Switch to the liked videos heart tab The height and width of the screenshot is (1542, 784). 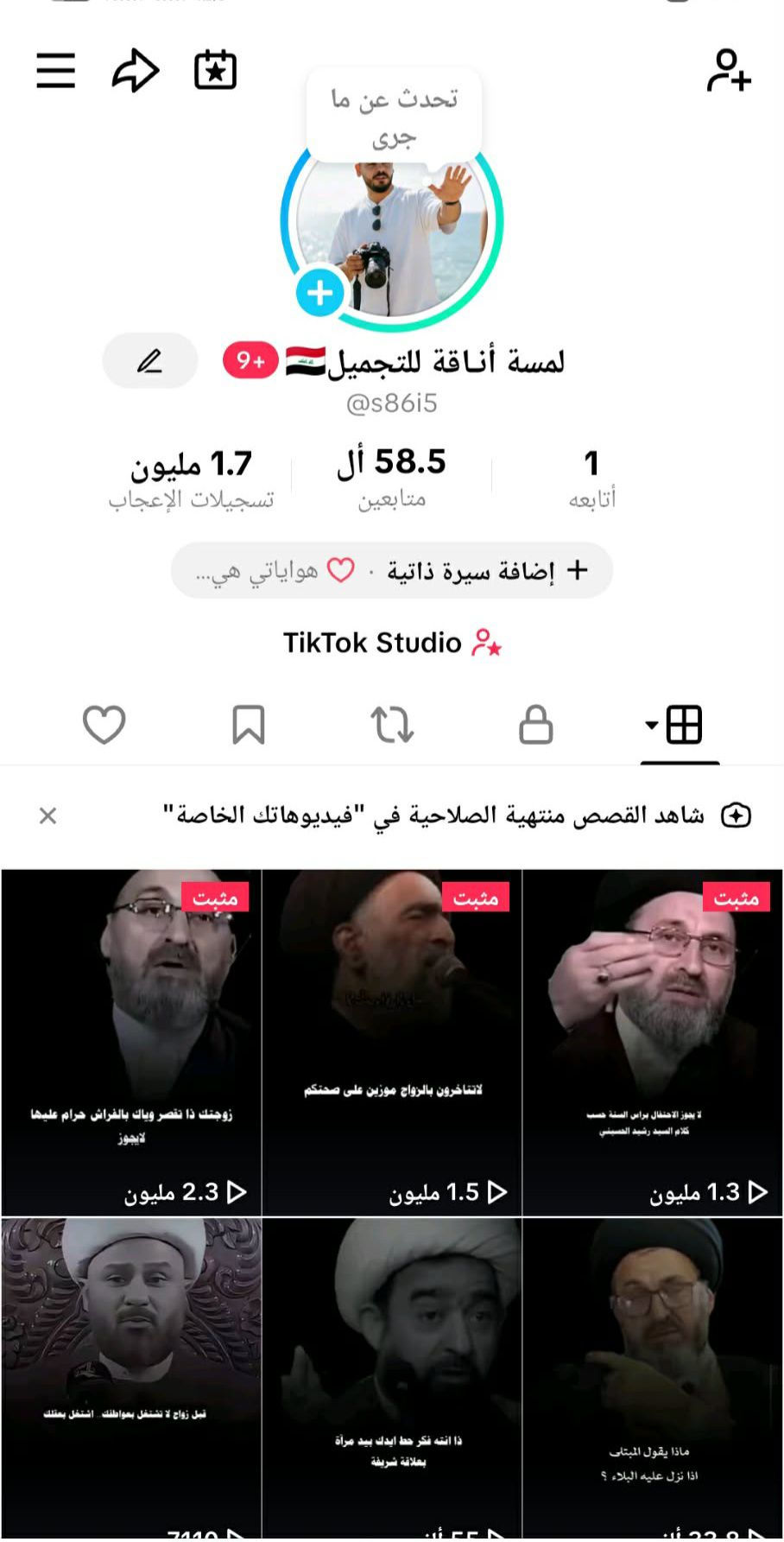click(x=104, y=724)
